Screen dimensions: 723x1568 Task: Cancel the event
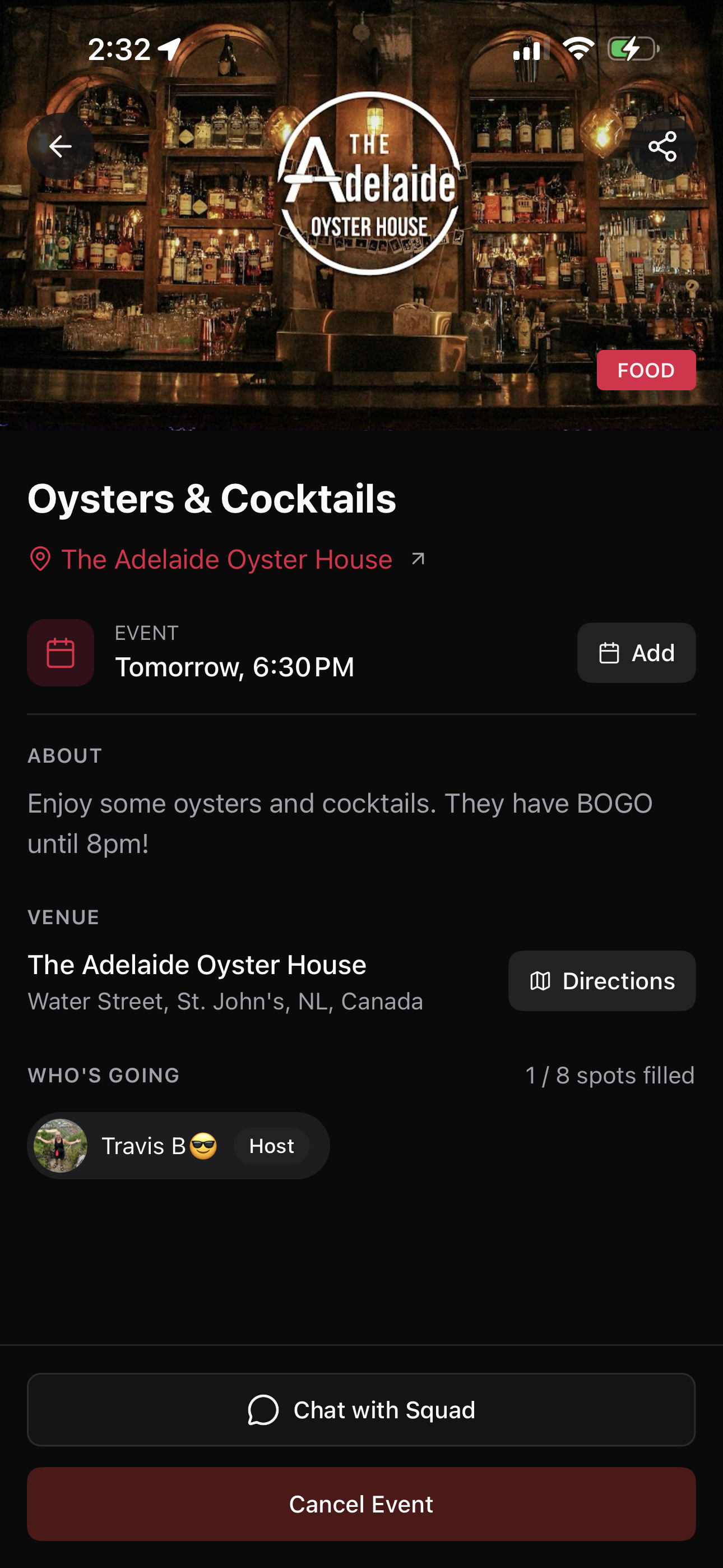361,1504
